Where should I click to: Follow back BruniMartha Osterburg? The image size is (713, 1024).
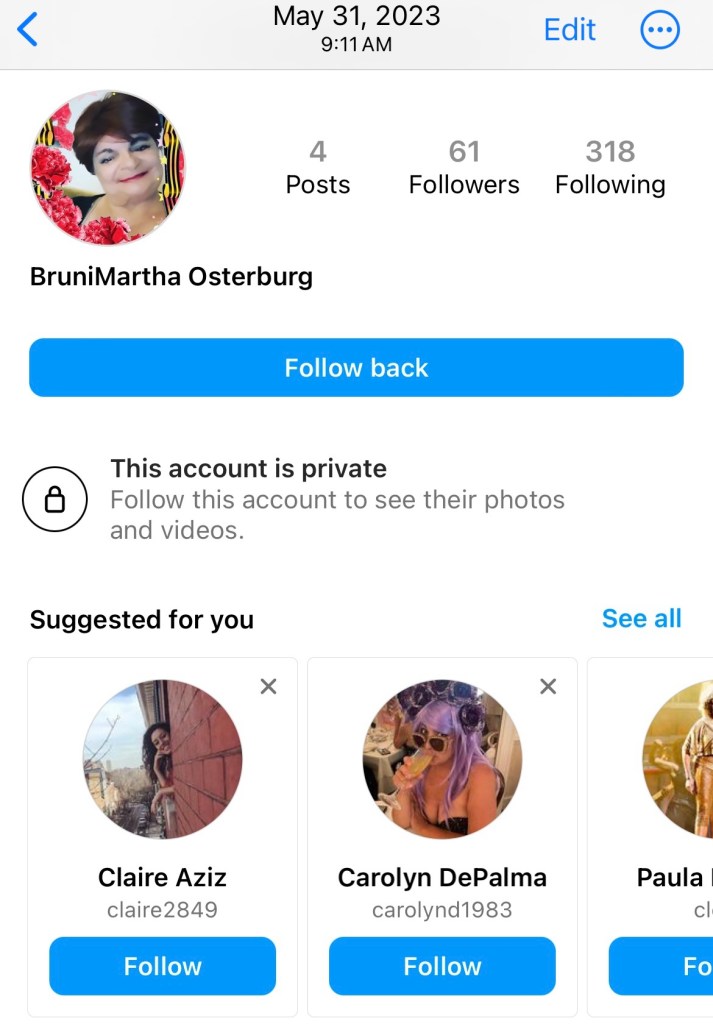(x=356, y=368)
